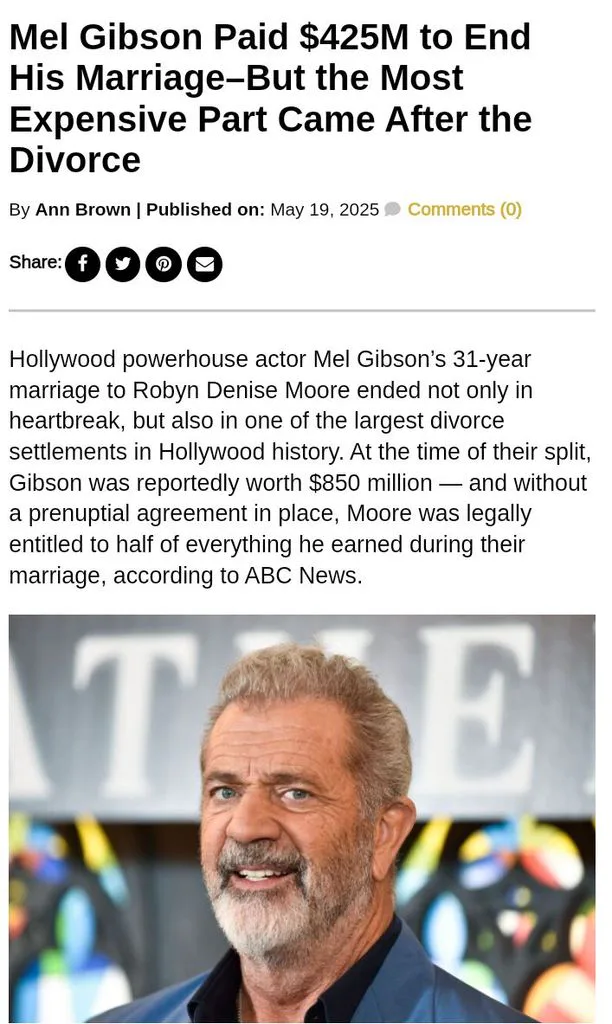Share the article on Facebook
The image size is (612, 1024).
[x=82, y=264]
